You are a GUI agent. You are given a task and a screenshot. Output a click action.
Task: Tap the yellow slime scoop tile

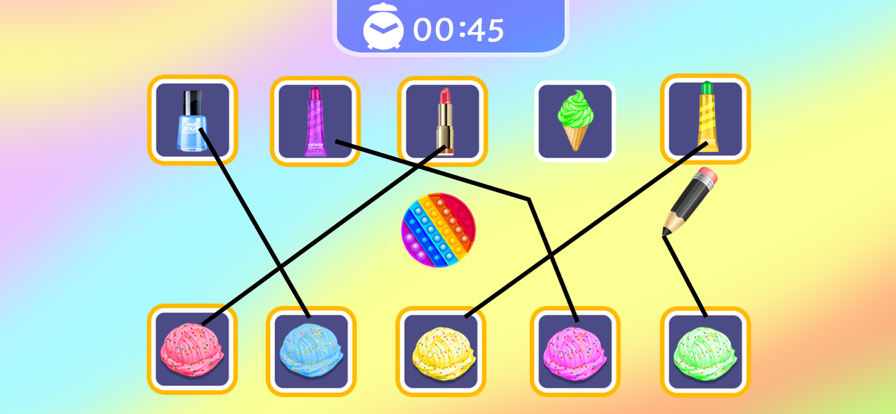coord(441,351)
